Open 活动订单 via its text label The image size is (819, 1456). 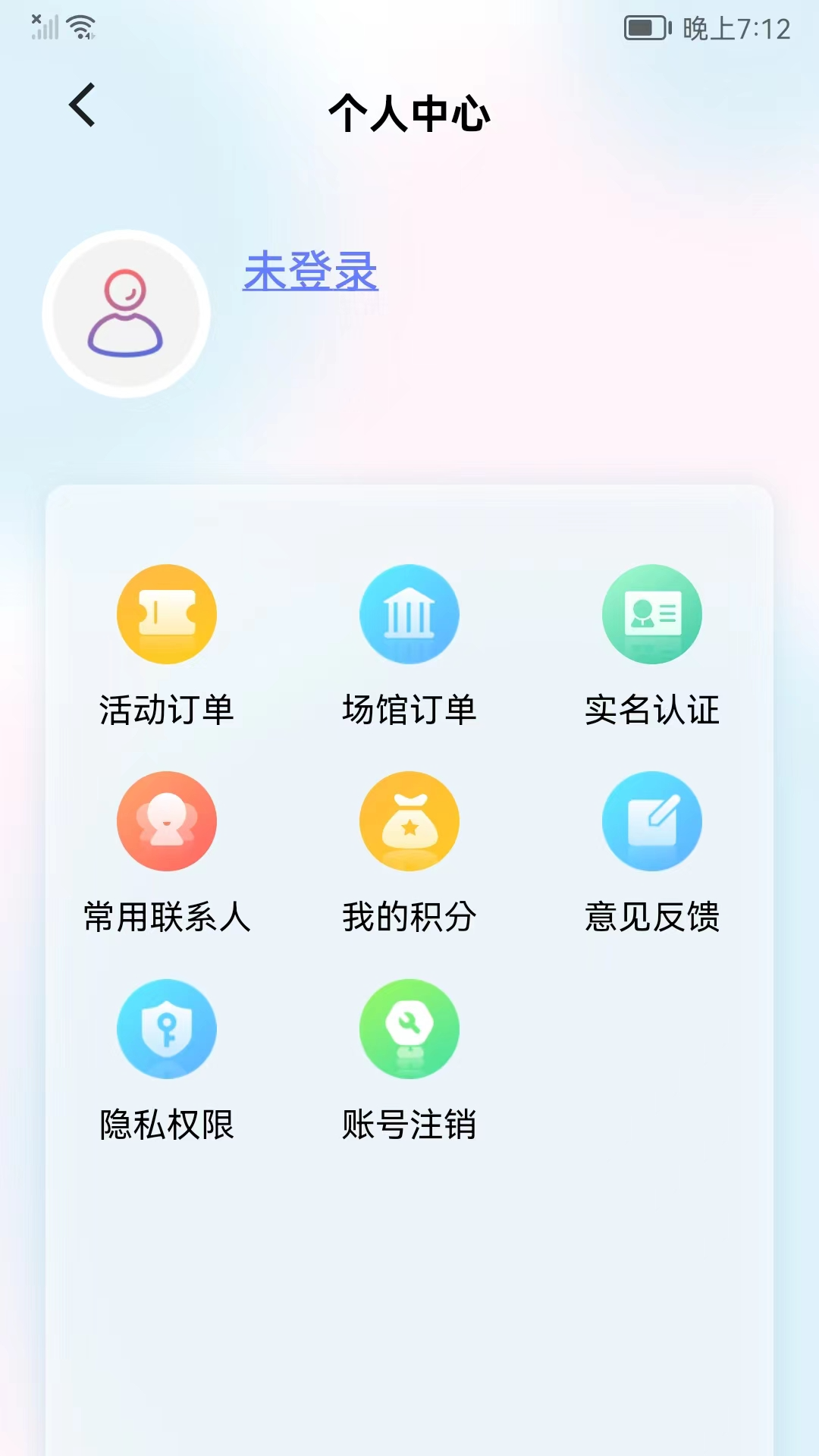tap(167, 710)
